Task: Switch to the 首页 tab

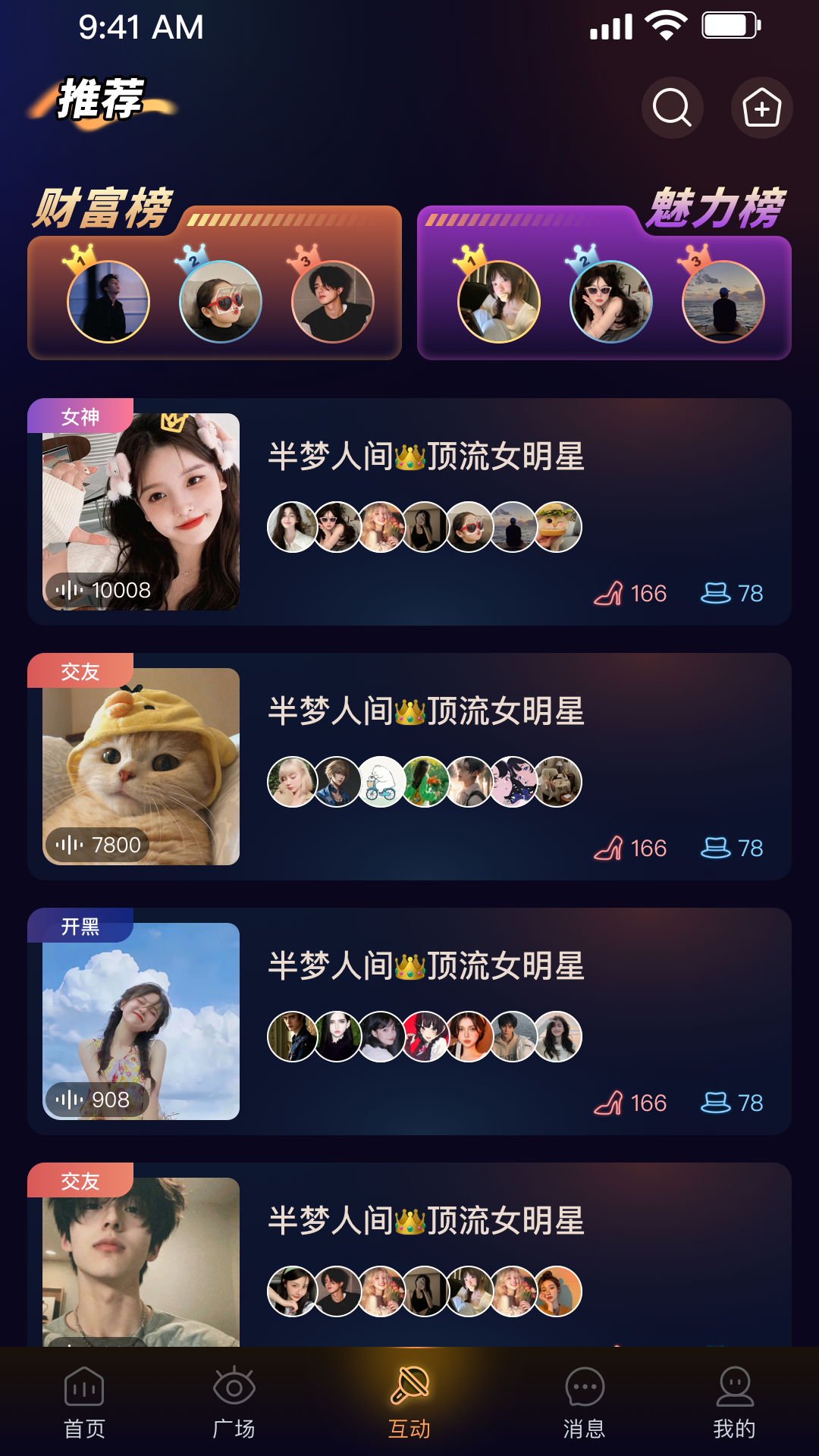Action: point(84,1402)
